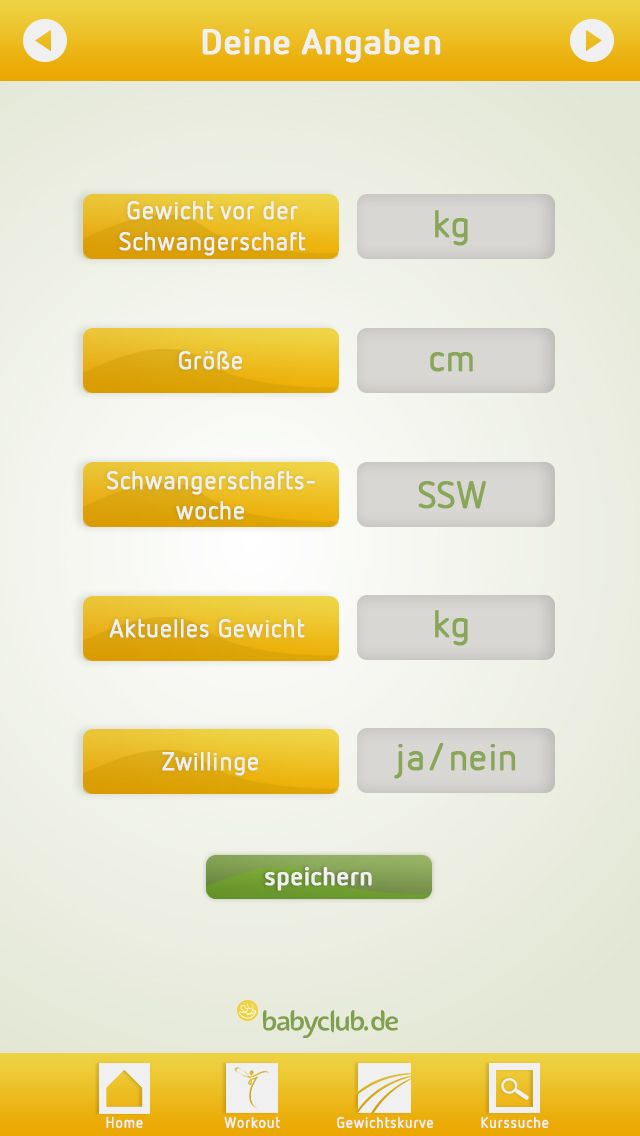Screen dimensions: 640x1136
Task: Select the SSW pregnancy week field
Action: (x=455, y=494)
